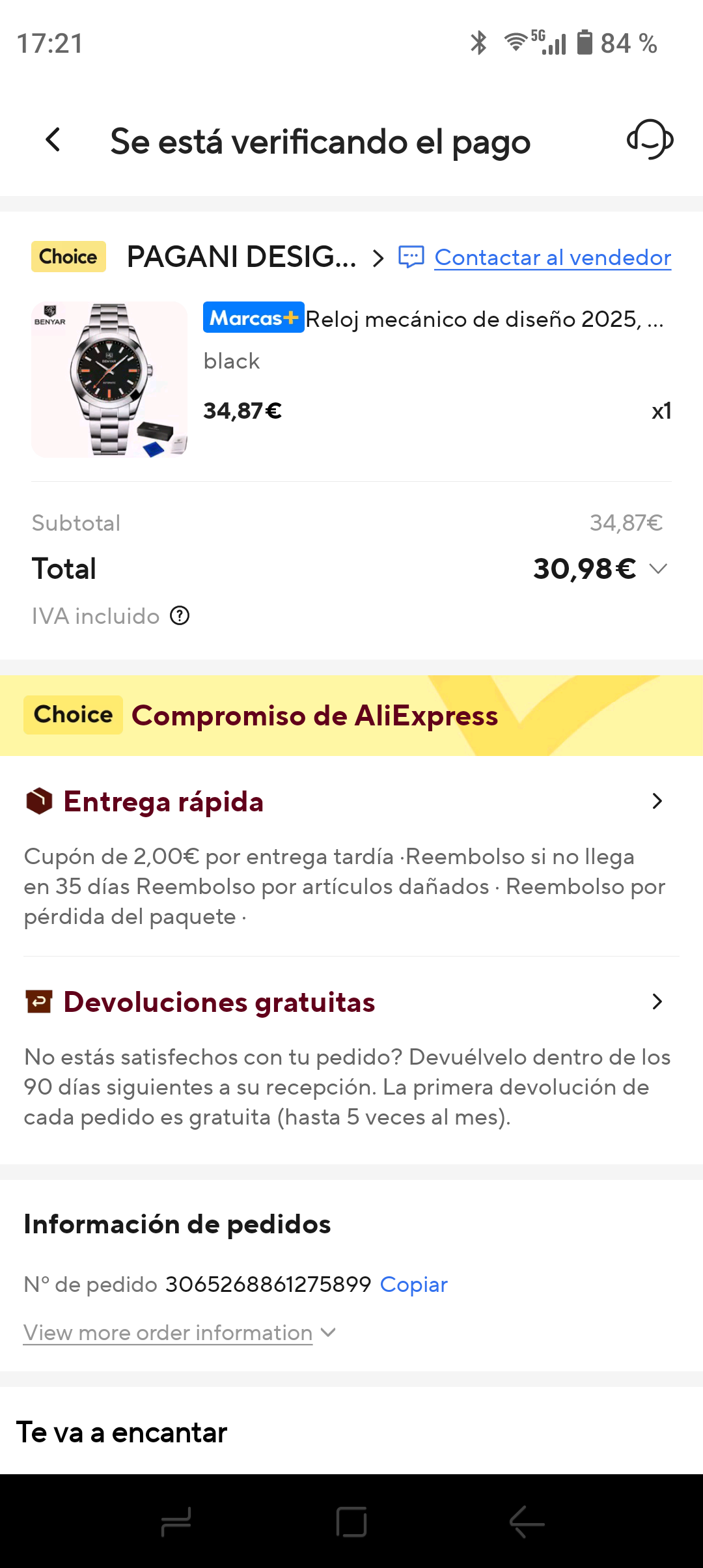This screenshot has height=1568, width=703.
Task: Copy the order number with Copiar
Action: point(414,1285)
